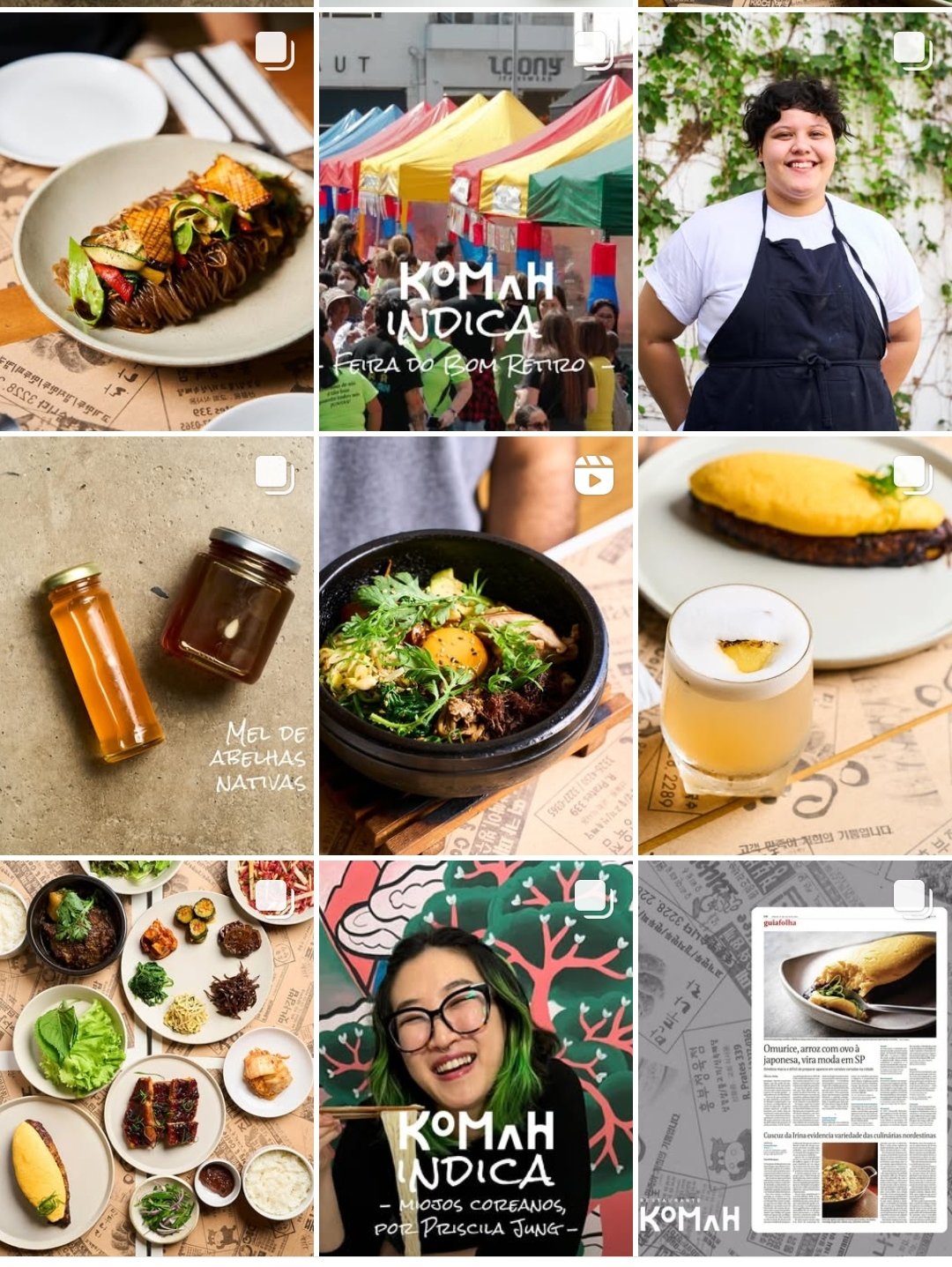The height and width of the screenshot is (1267, 952).
Task: Open the noodle dish with grilled vegetables post
Action: click(x=157, y=220)
